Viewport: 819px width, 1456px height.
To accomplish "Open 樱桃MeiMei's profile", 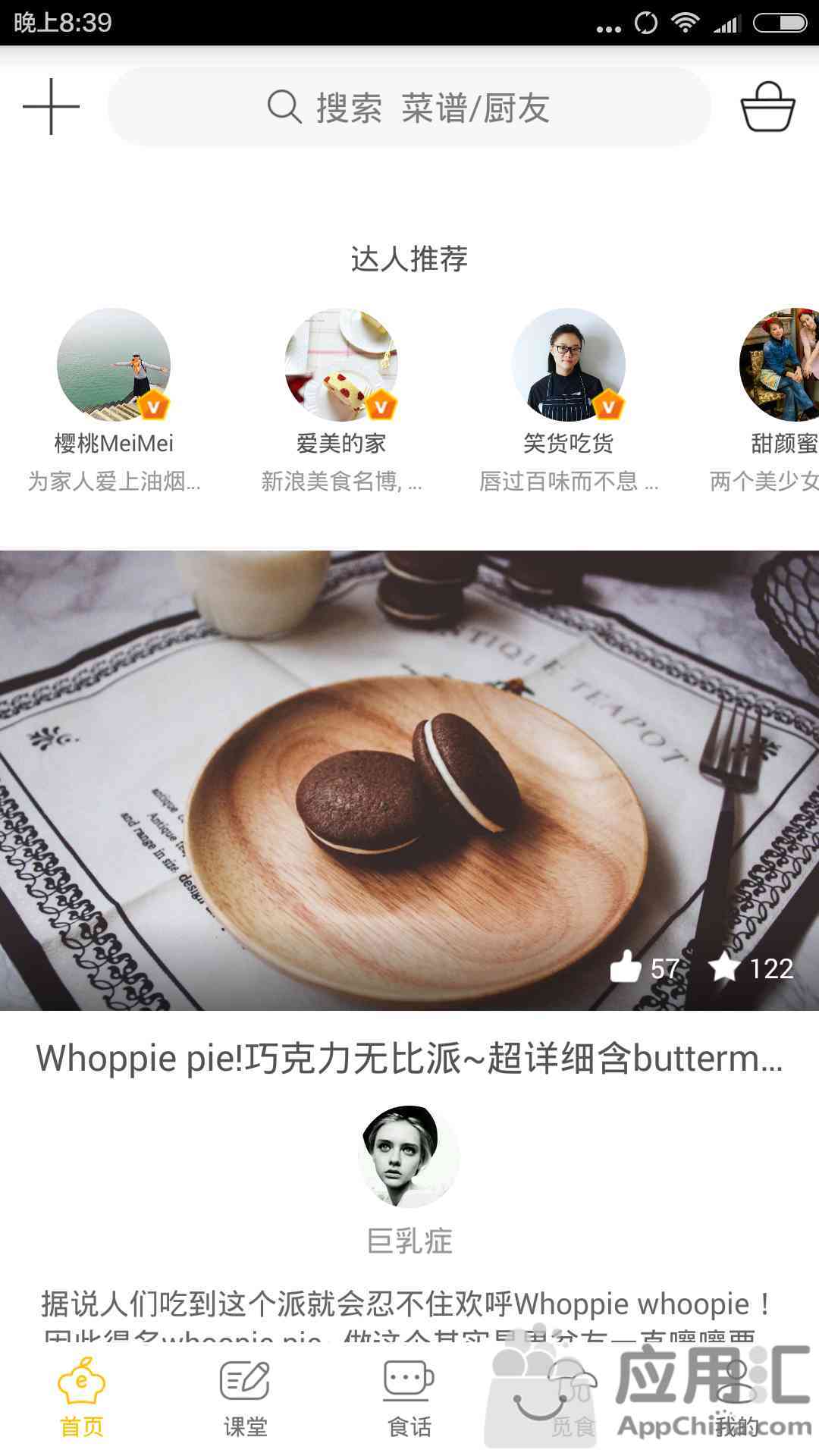I will tap(114, 365).
